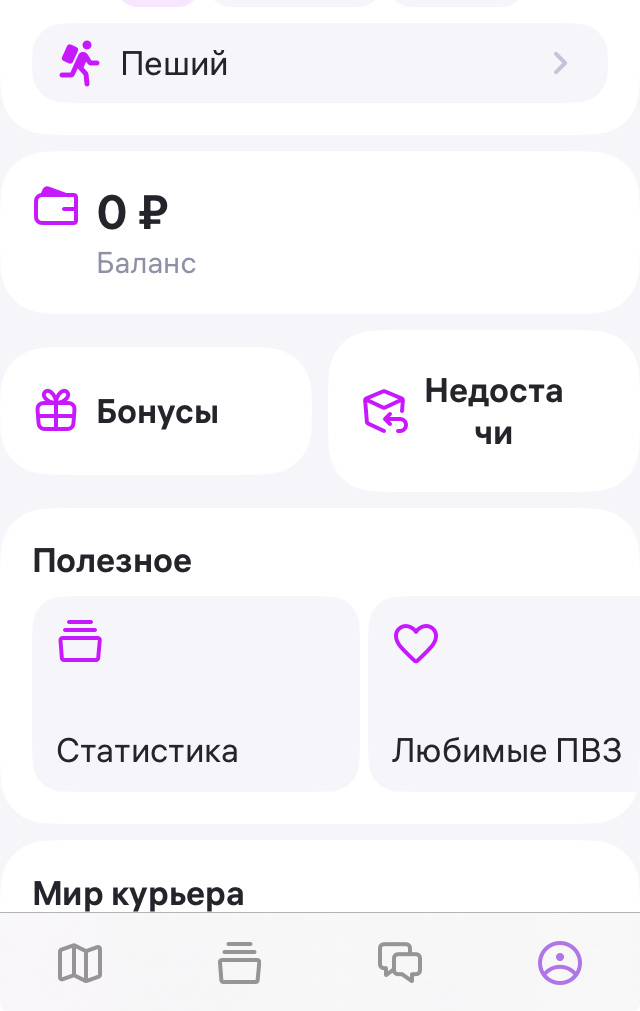
Task: Open the Бонусы card
Action: coord(155,411)
